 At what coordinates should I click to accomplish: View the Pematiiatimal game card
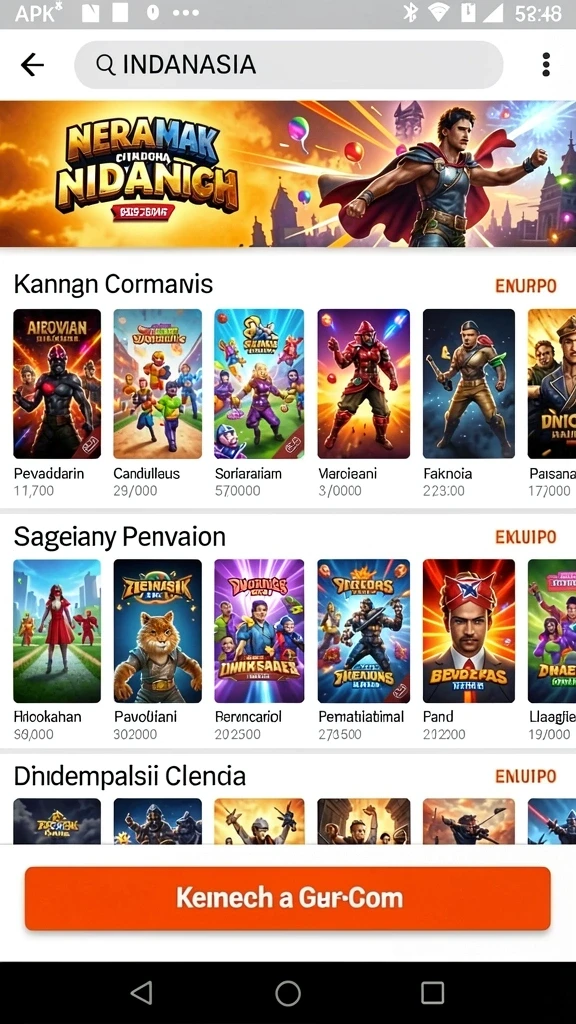(363, 649)
